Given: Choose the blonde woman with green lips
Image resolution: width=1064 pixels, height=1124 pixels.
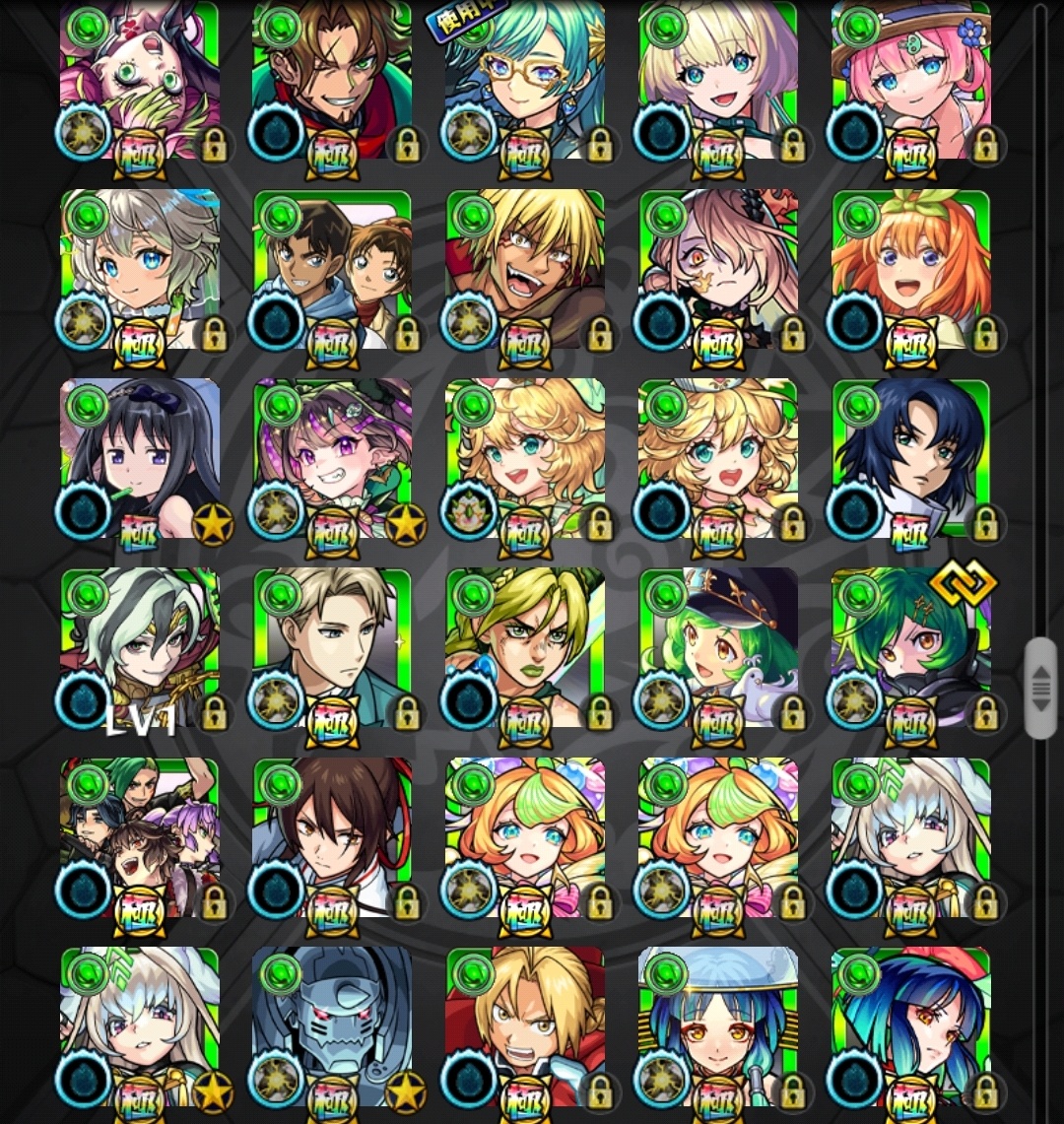Looking at the screenshot, I should coord(525,647).
